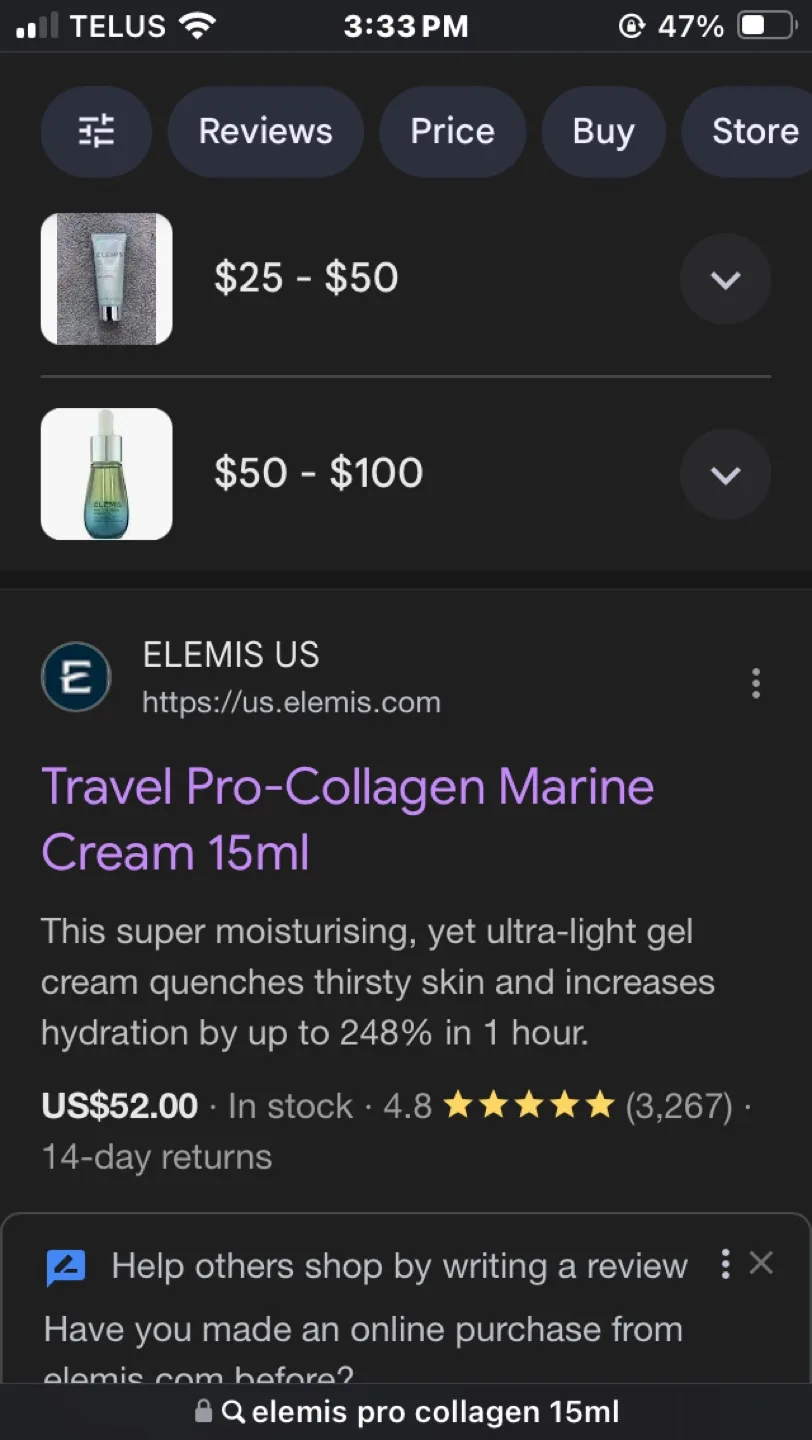
Task: Click the padlock icon in the search bar
Action: [203, 1411]
